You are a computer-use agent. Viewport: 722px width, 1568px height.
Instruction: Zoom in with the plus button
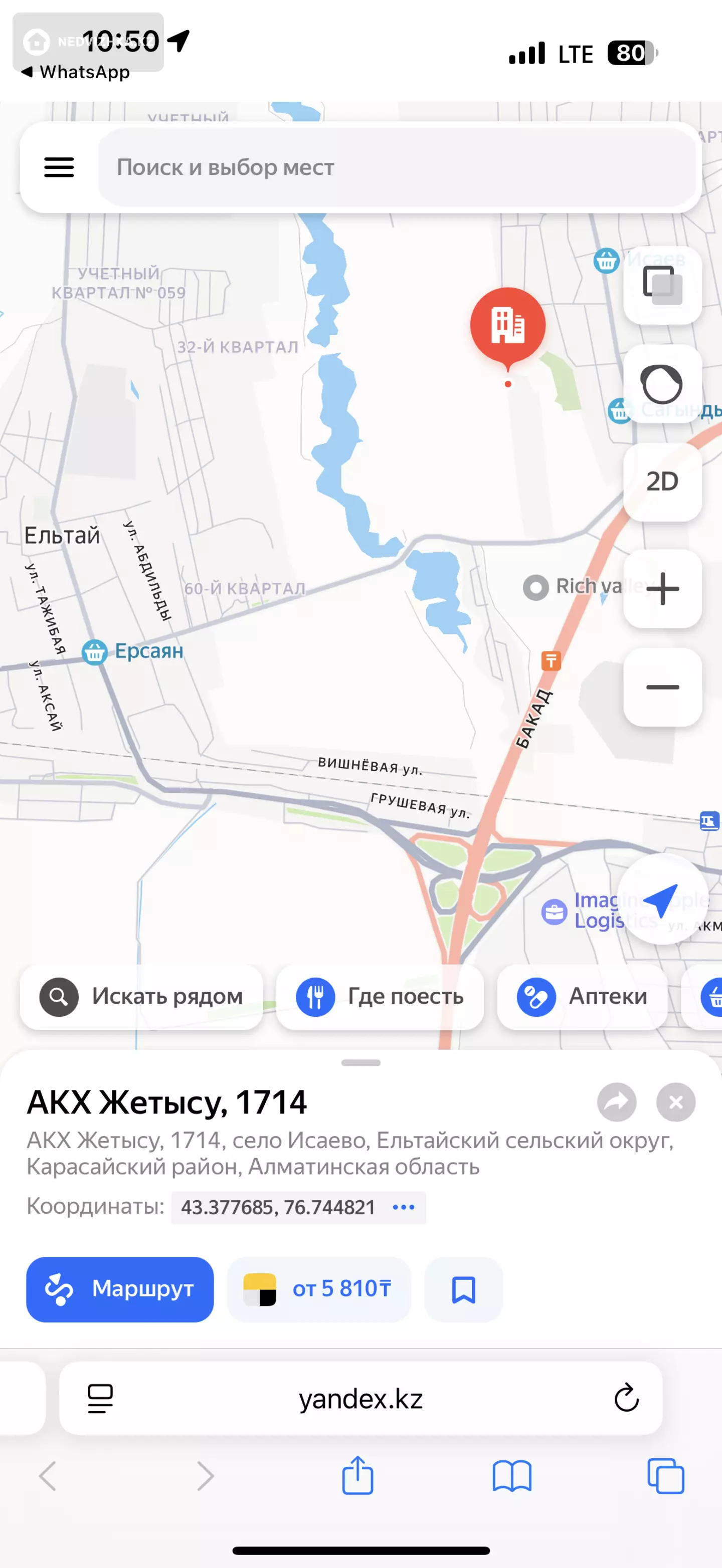pos(662,589)
